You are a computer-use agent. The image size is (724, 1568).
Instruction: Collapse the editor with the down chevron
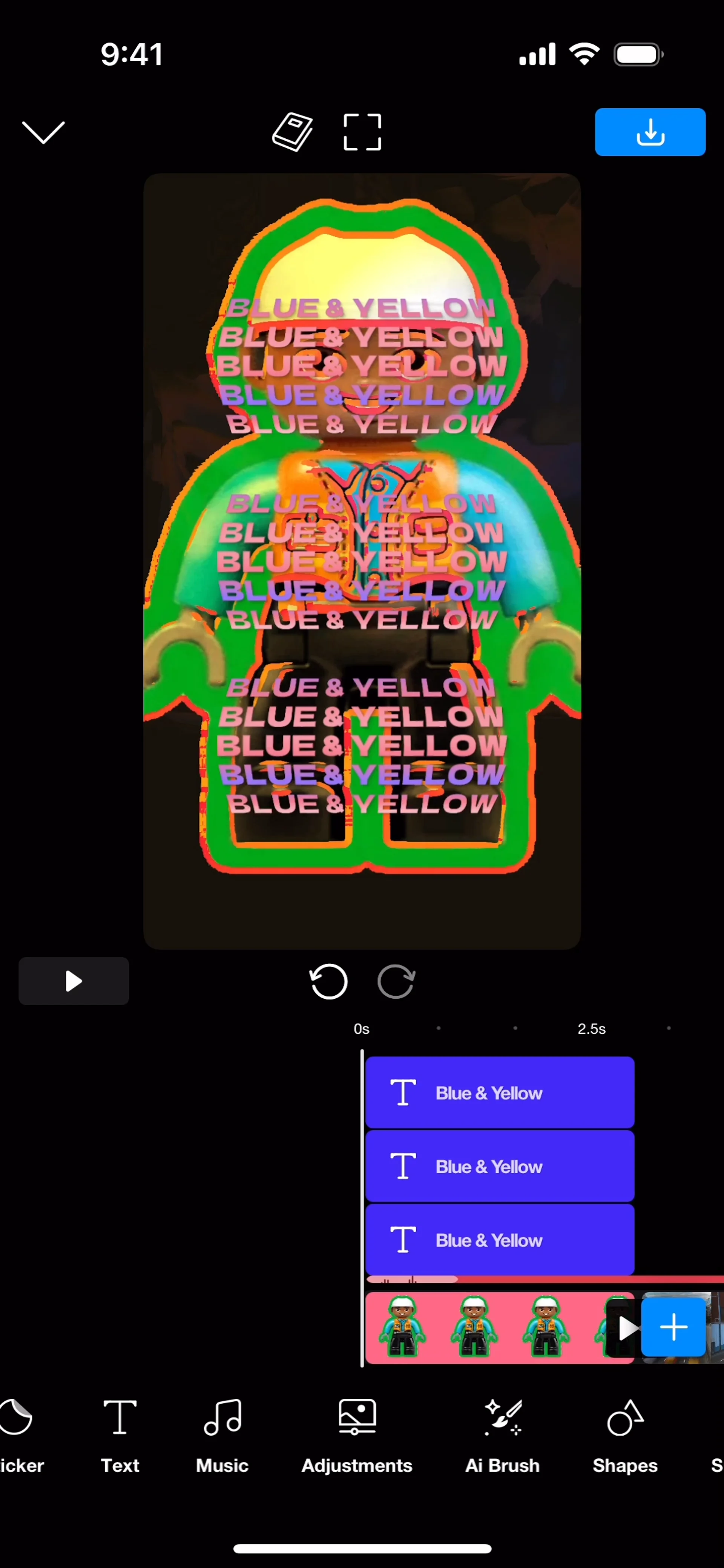click(43, 132)
